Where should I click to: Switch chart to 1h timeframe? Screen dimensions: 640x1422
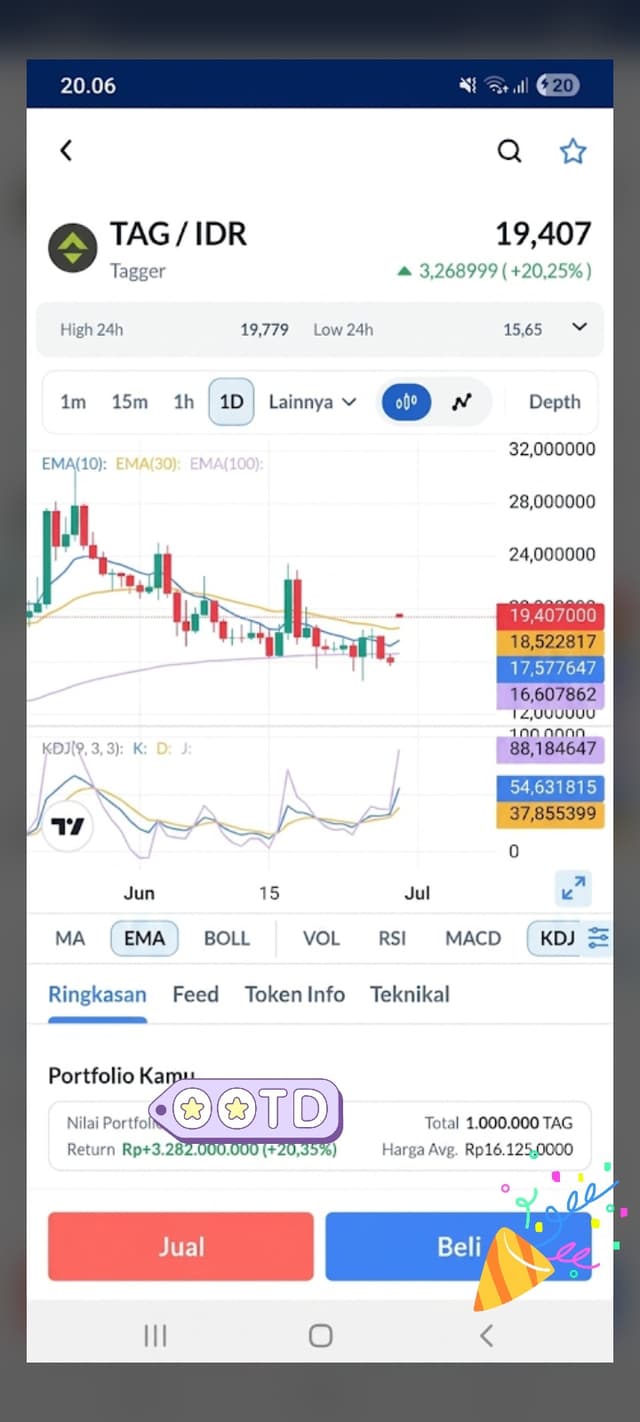(183, 402)
